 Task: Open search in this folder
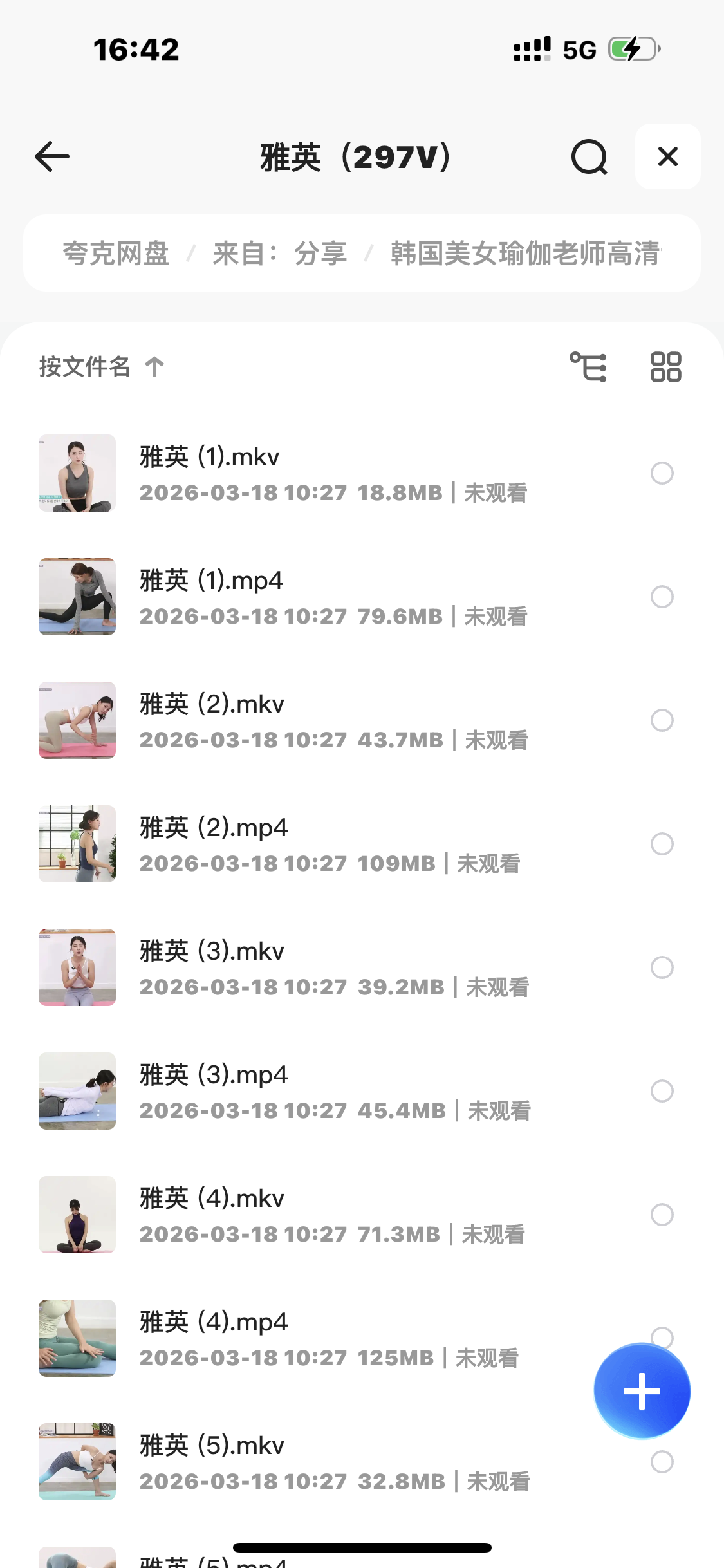click(589, 157)
